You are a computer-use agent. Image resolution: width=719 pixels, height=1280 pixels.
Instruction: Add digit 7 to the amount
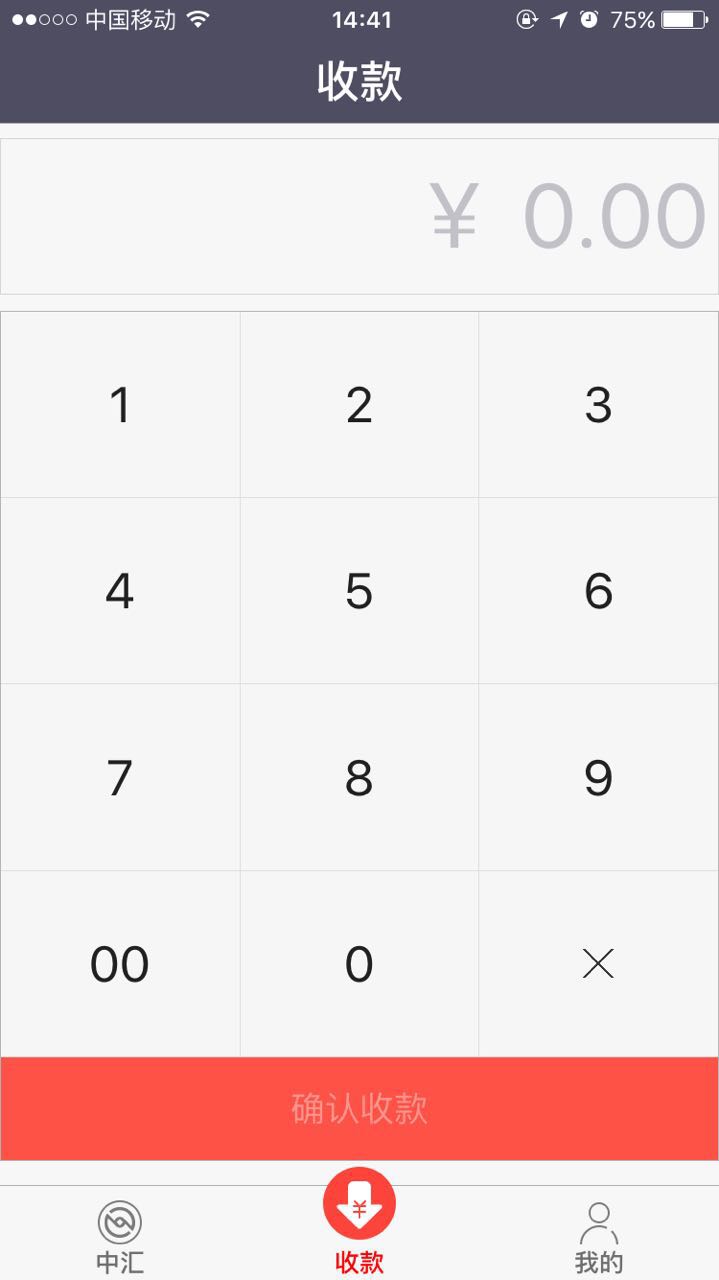[x=120, y=777]
